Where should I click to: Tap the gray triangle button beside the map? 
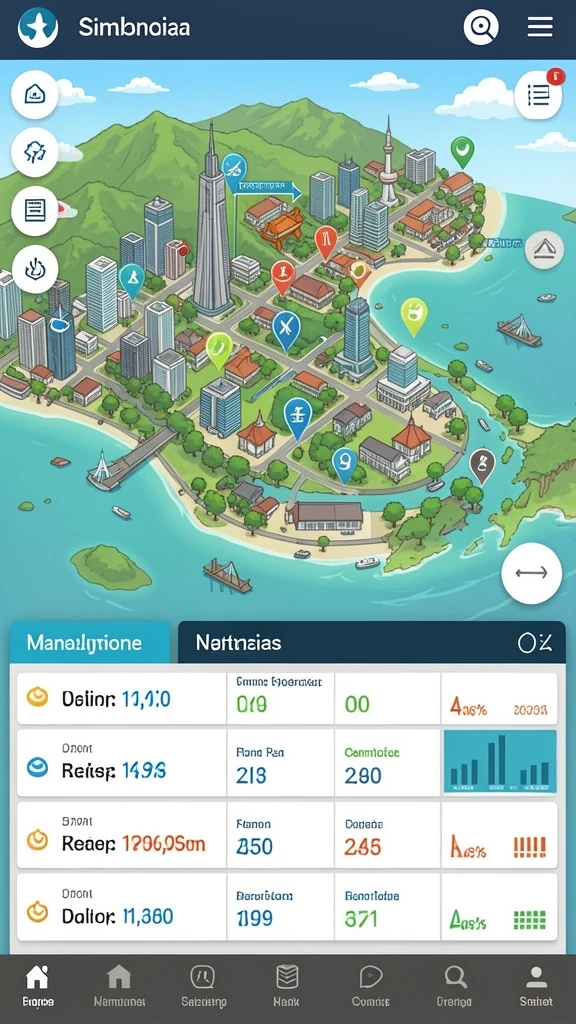point(545,249)
